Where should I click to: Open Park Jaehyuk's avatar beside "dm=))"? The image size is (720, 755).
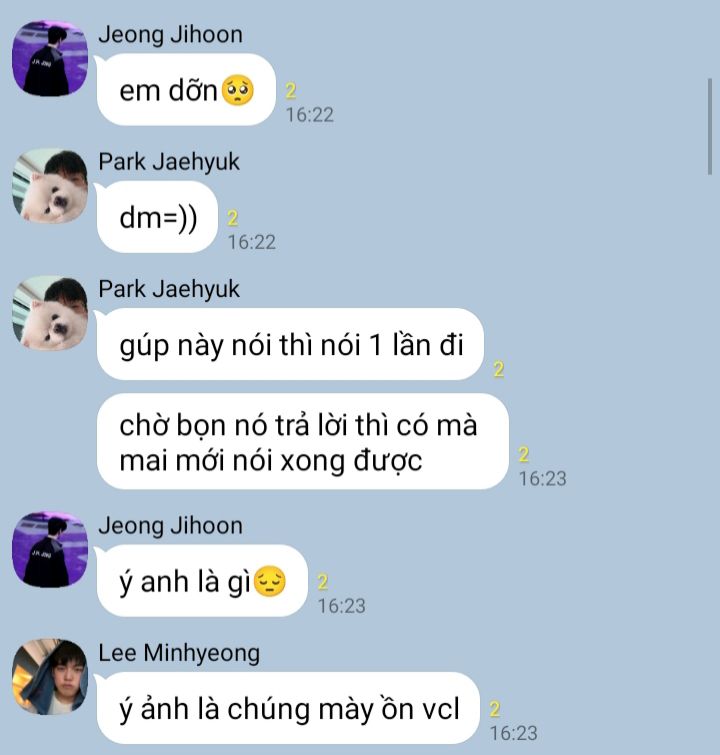click(x=49, y=187)
